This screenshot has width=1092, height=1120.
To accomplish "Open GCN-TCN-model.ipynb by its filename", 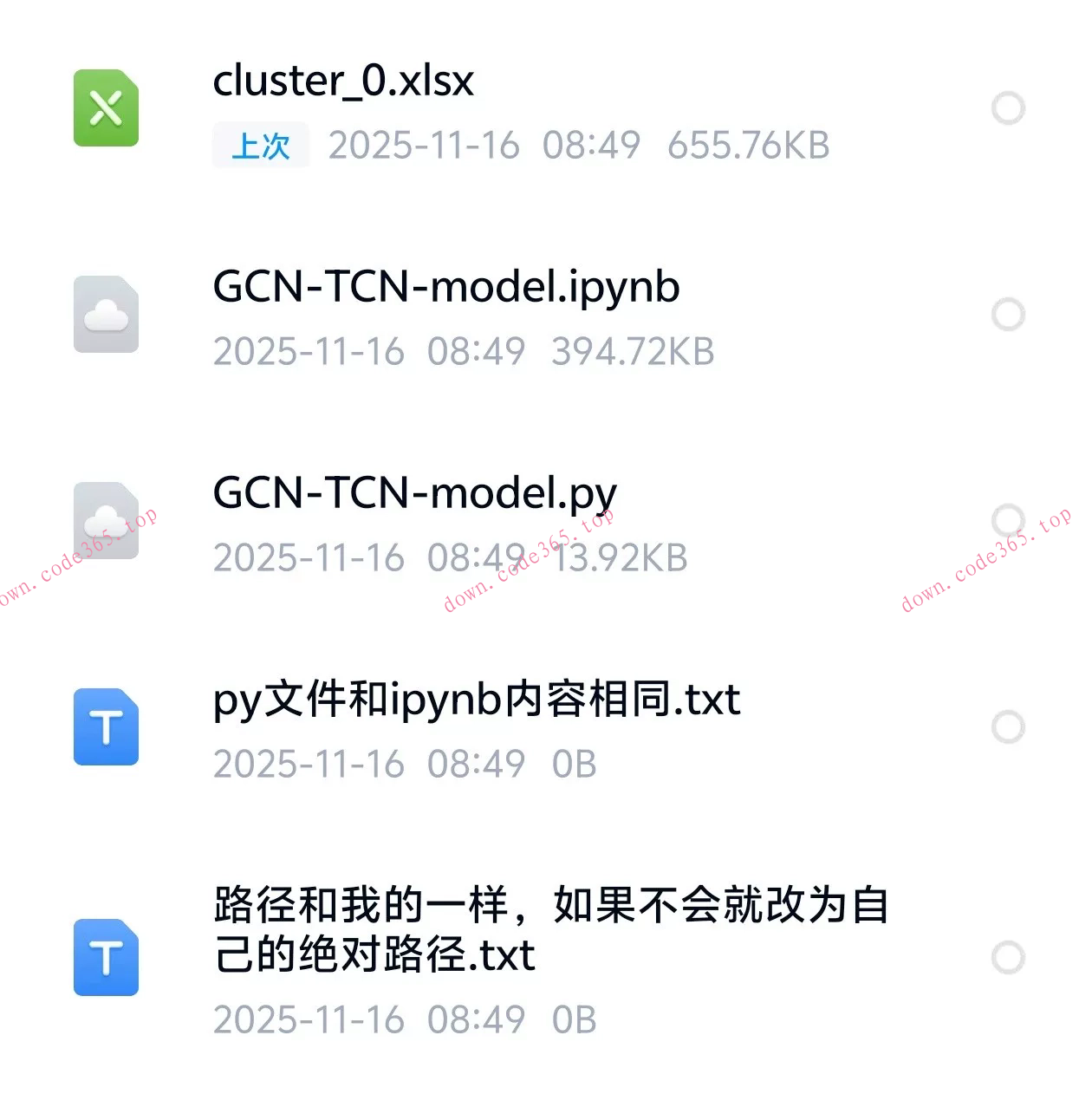I will [x=446, y=287].
